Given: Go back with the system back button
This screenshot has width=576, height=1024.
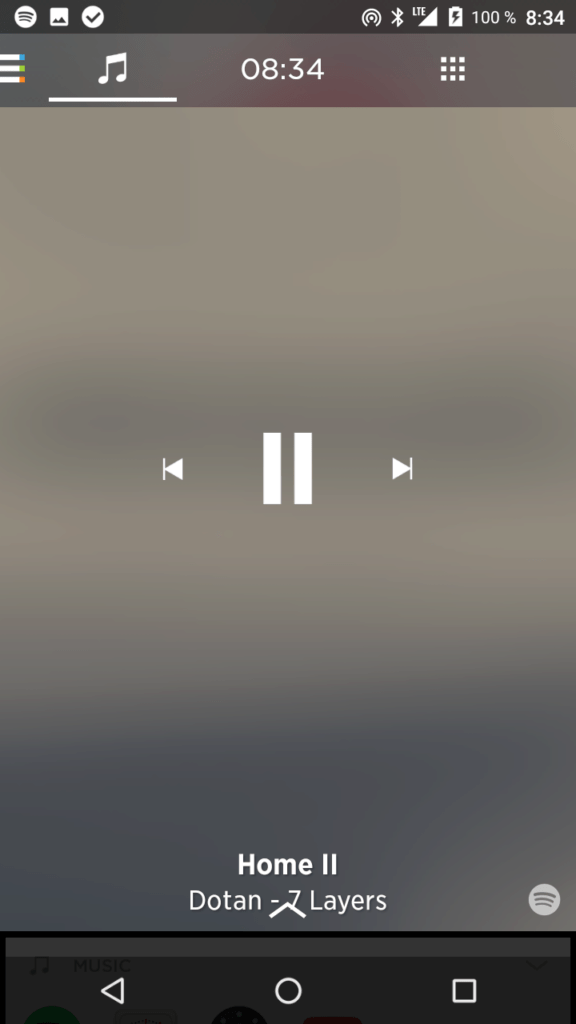Looking at the screenshot, I should click(x=113, y=991).
